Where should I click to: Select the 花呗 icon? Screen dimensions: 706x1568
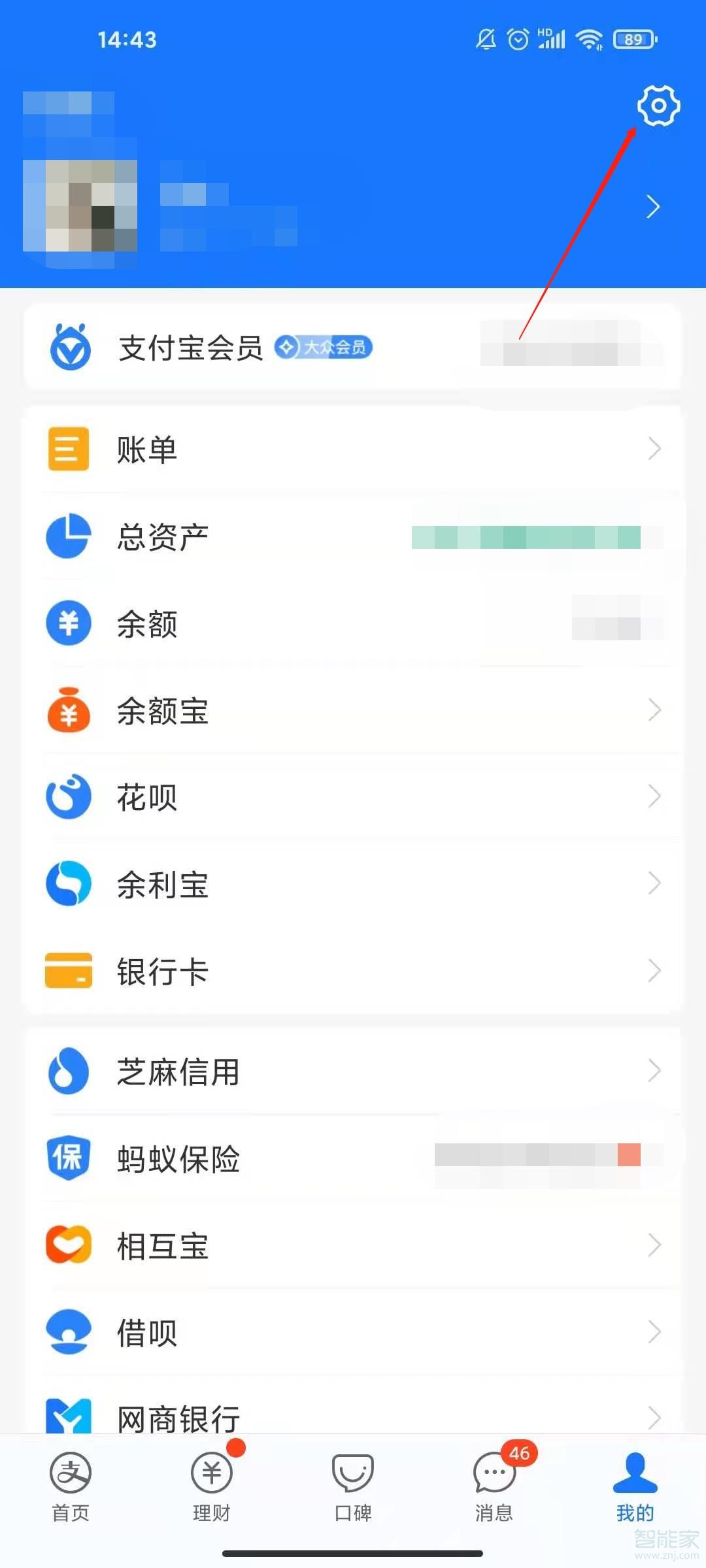[x=68, y=797]
